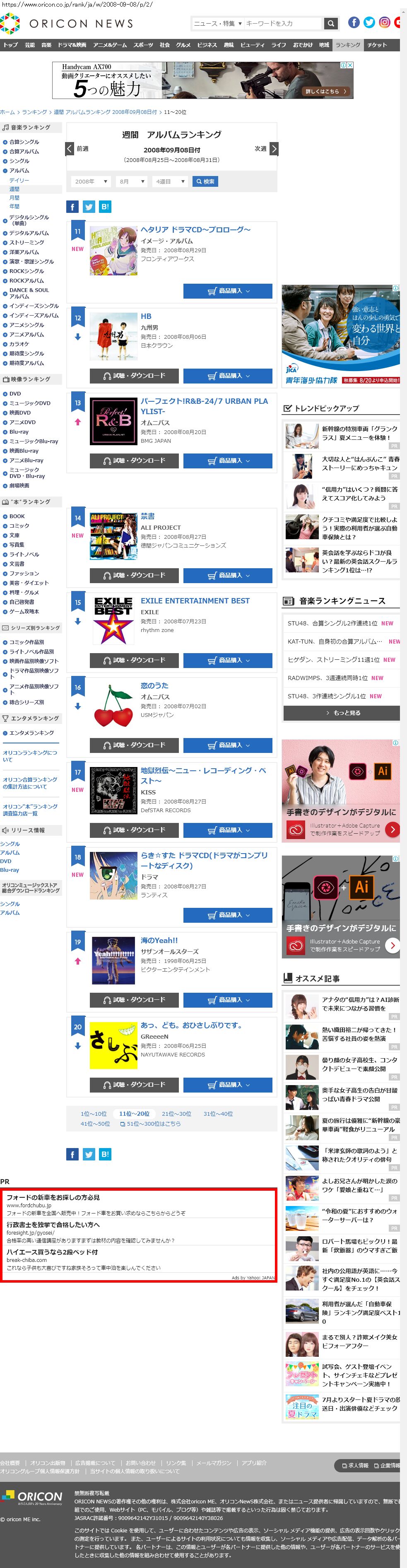Go to the next week (次週) ranking
The height and width of the screenshot is (1568, 407).
click(x=266, y=149)
